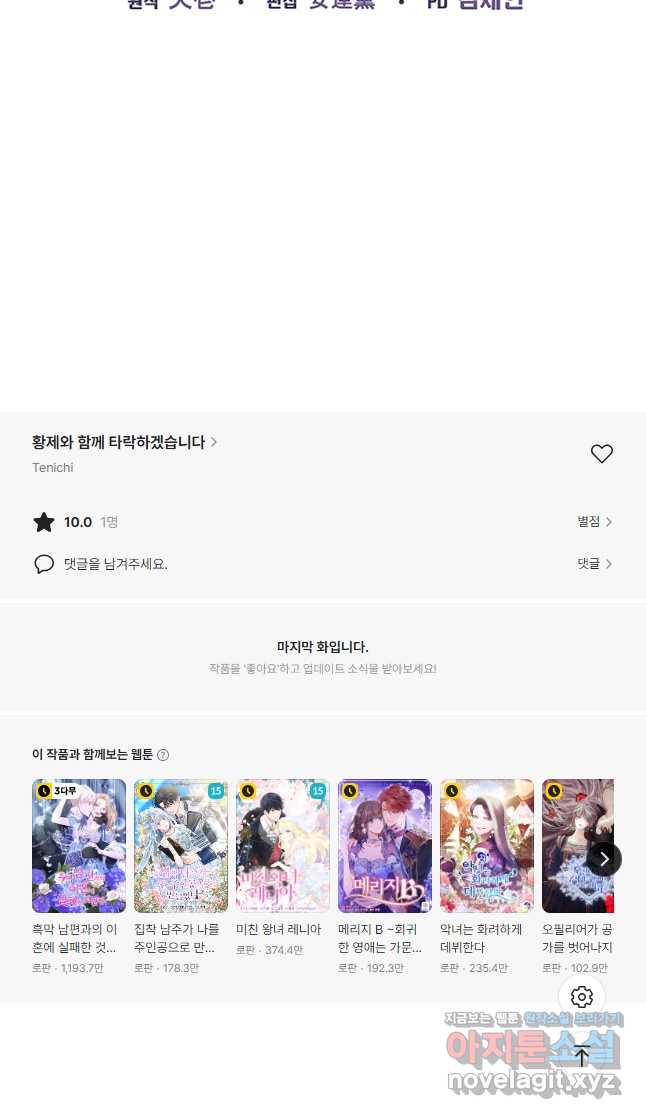Image resolution: width=646 pixels, height=1119 pixels.
Task: Open the 별점 star rating page
Action: (594, 522)
